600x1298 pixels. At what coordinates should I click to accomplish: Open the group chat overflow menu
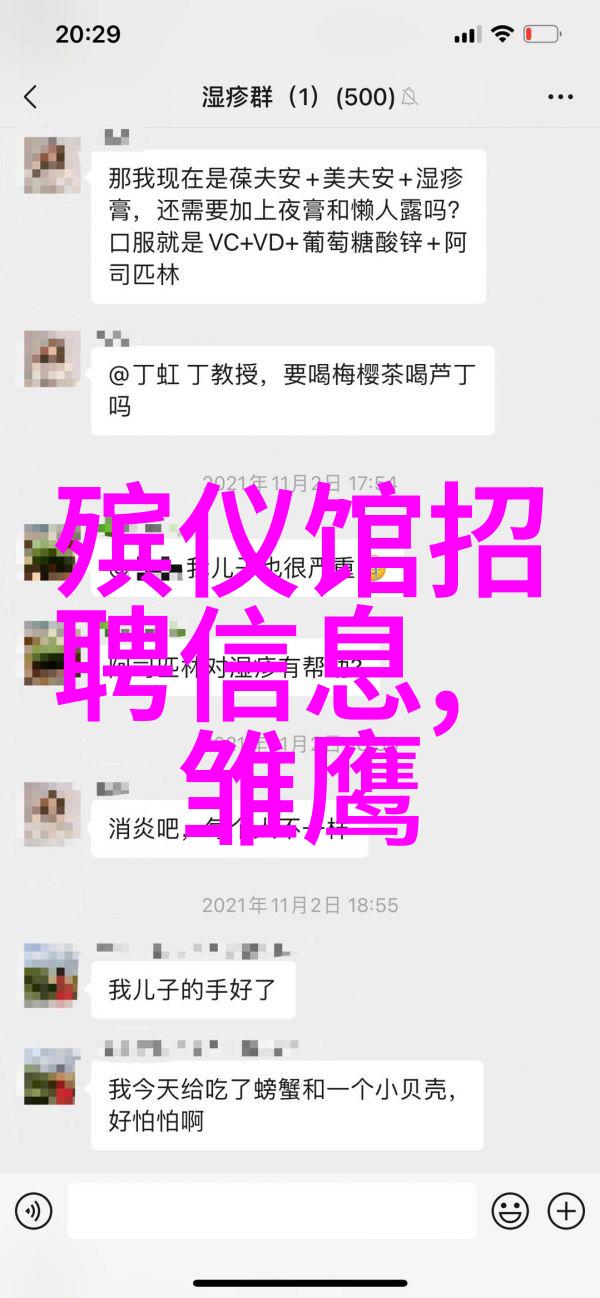[x=561, y=97]
